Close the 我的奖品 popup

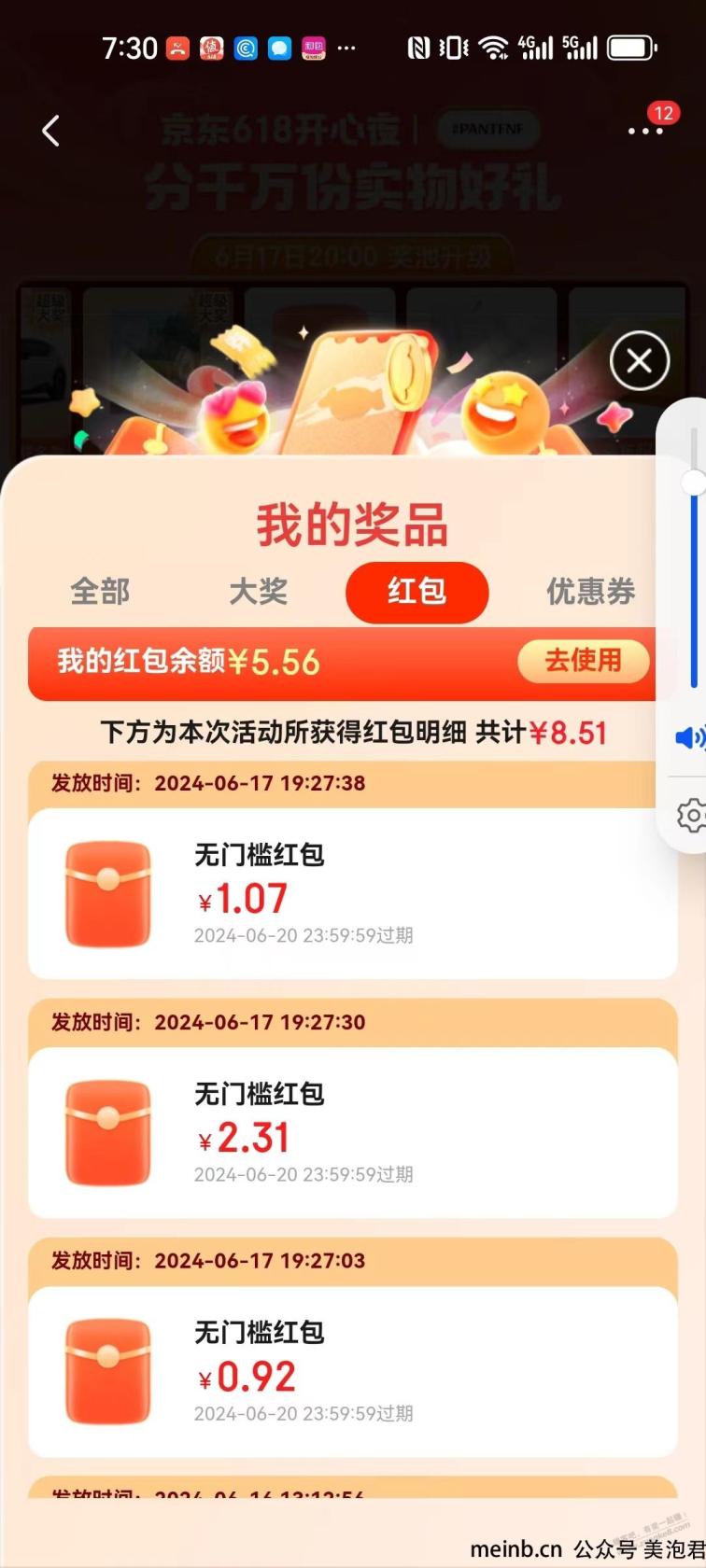point(640,360)
